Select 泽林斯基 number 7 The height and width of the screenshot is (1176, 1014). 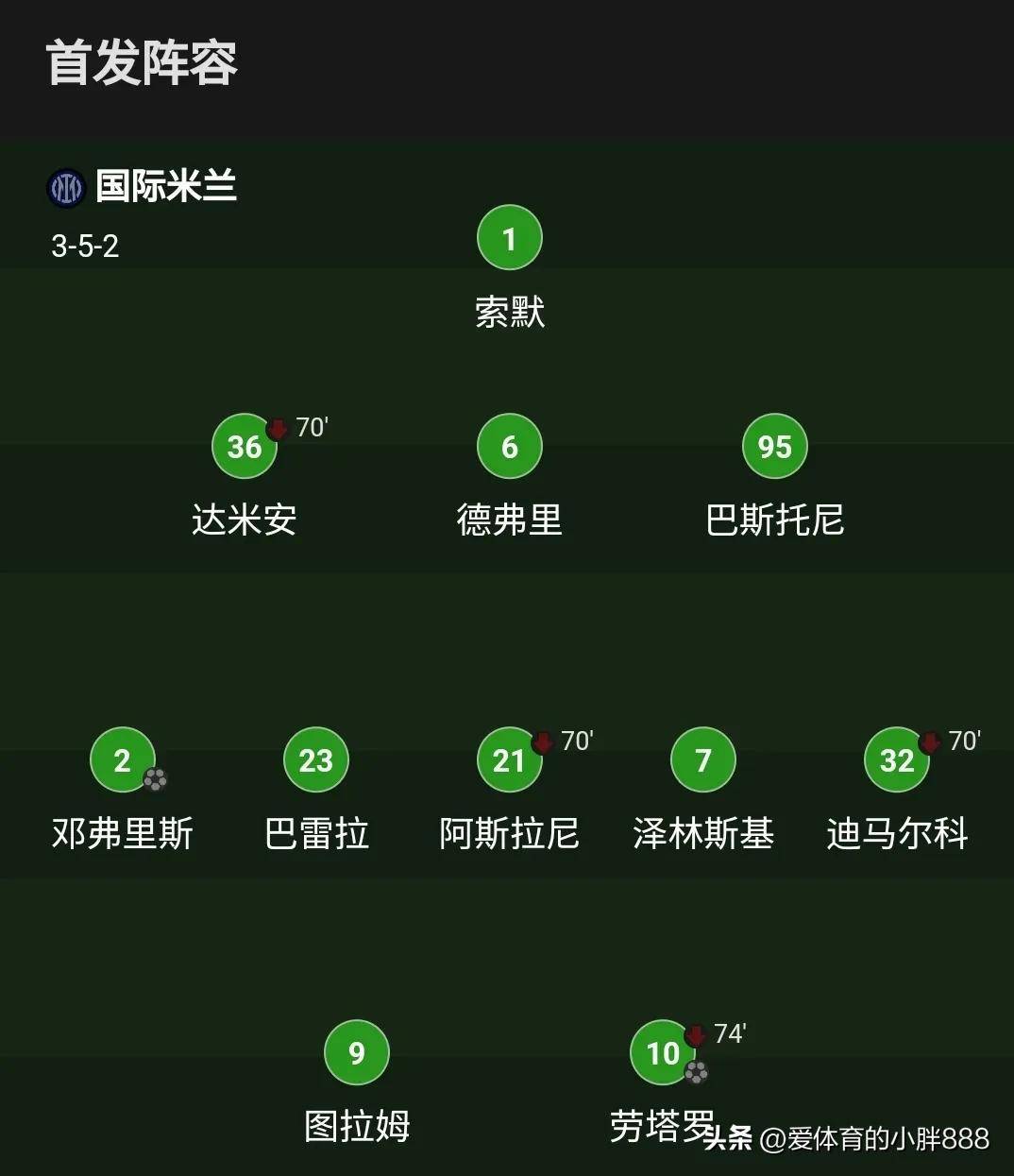coord(702,760)
